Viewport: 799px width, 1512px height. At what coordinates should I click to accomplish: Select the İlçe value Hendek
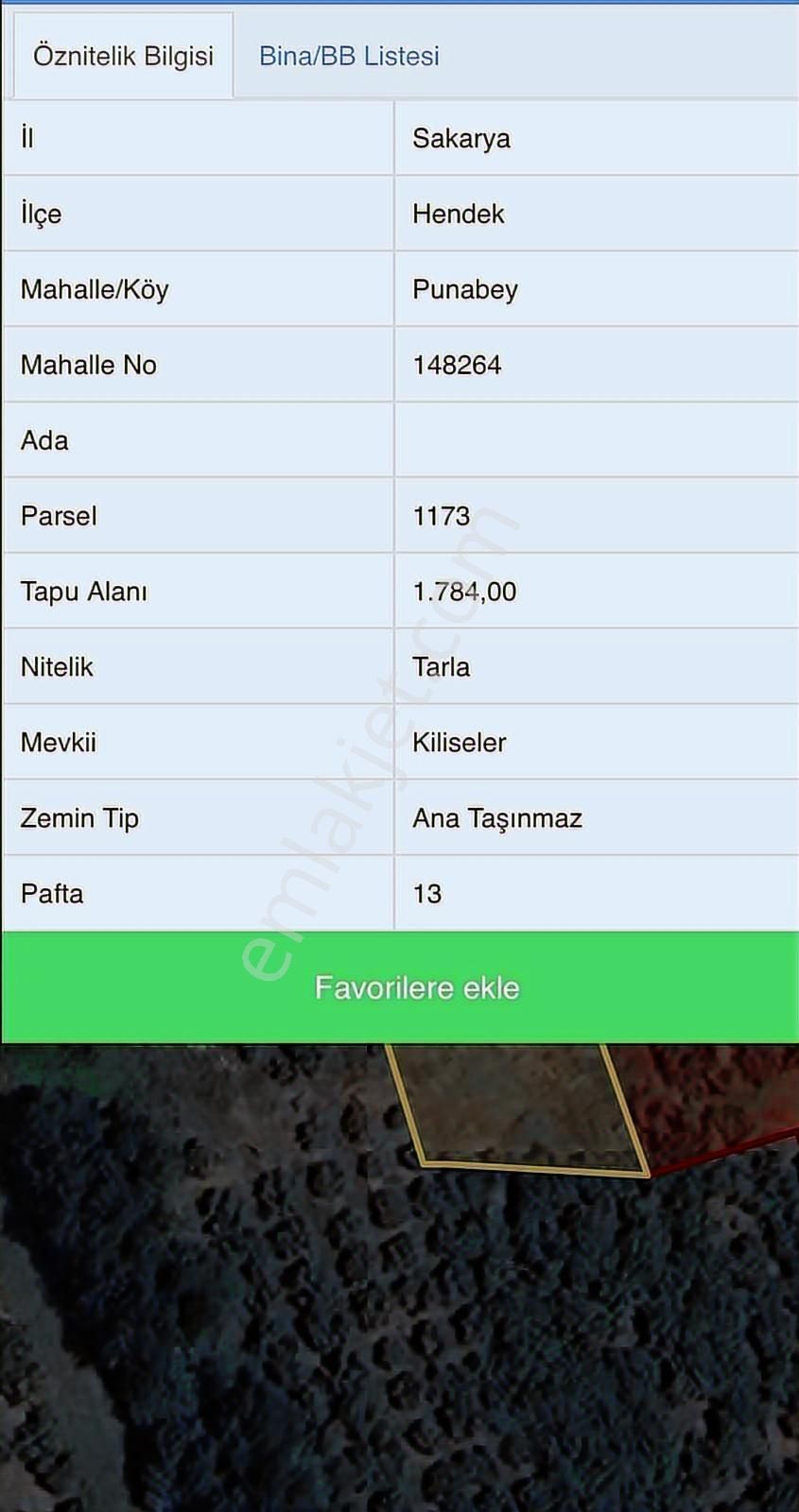pyautogui.click(x=459, y=214)
